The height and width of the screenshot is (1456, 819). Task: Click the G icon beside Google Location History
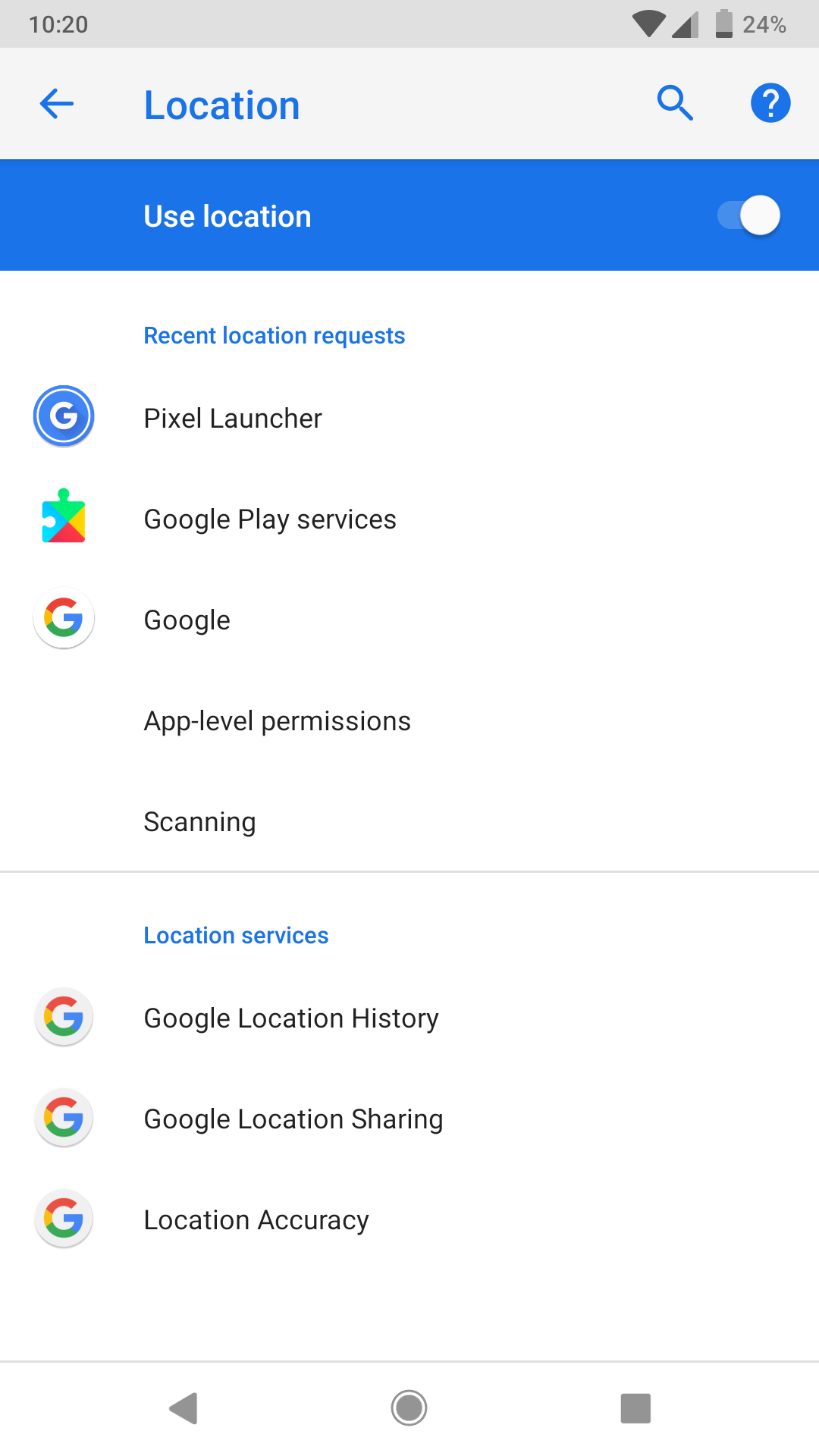(64, 1017)
